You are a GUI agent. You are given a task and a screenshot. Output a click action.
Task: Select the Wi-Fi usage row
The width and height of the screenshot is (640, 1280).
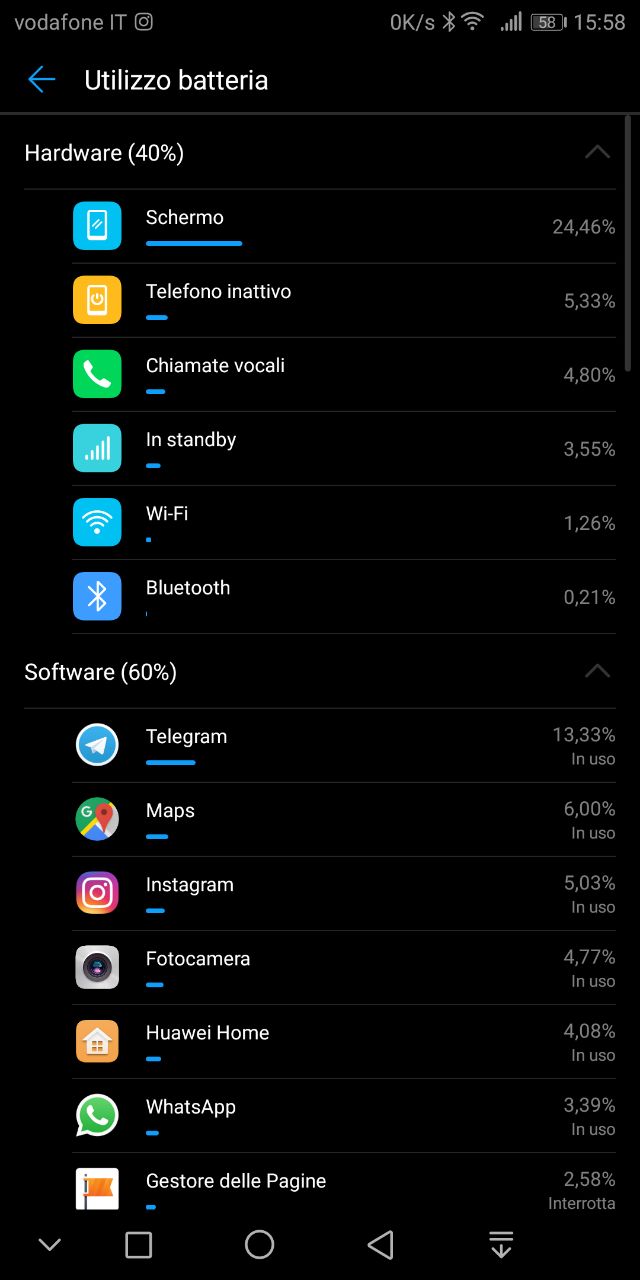344,522
